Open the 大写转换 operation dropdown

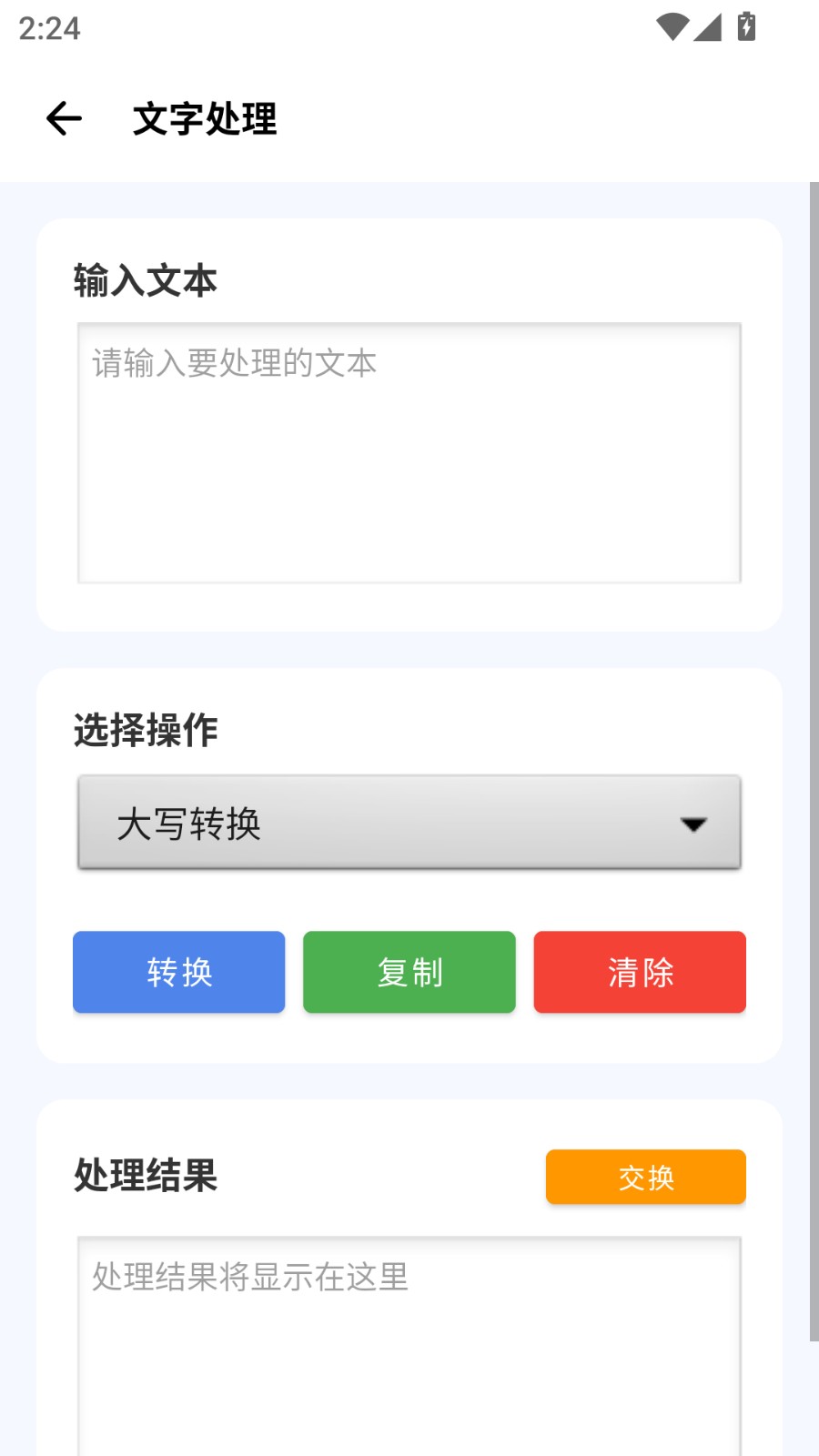click(409, 824)
